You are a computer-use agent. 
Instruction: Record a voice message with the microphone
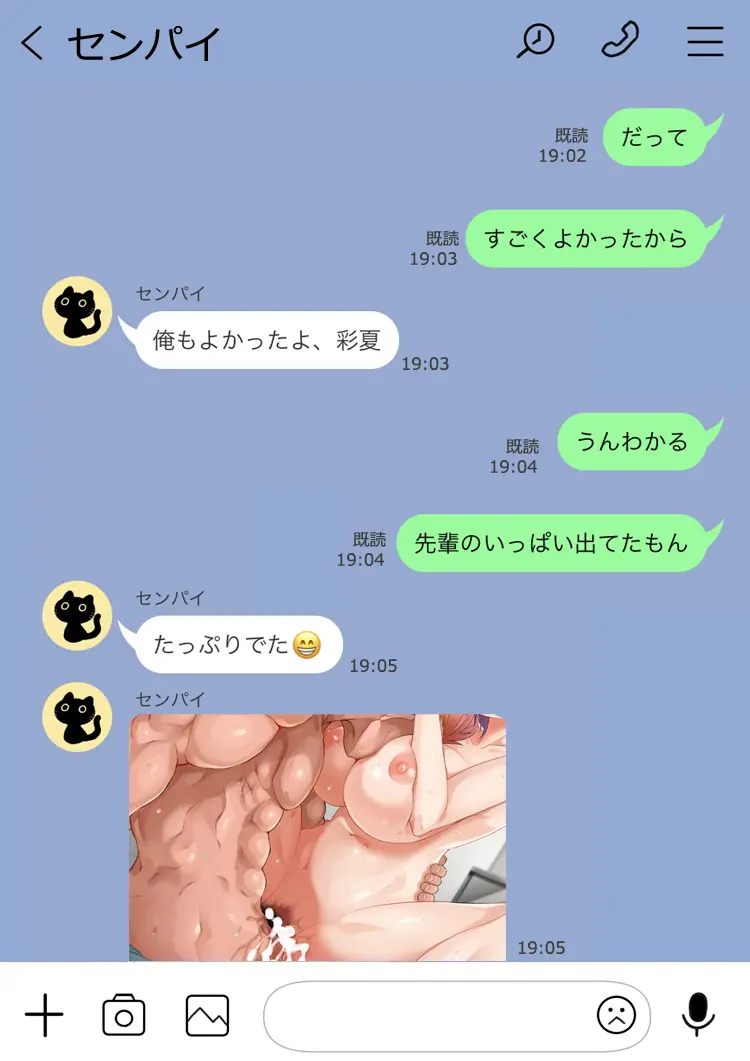(698, 1016)
